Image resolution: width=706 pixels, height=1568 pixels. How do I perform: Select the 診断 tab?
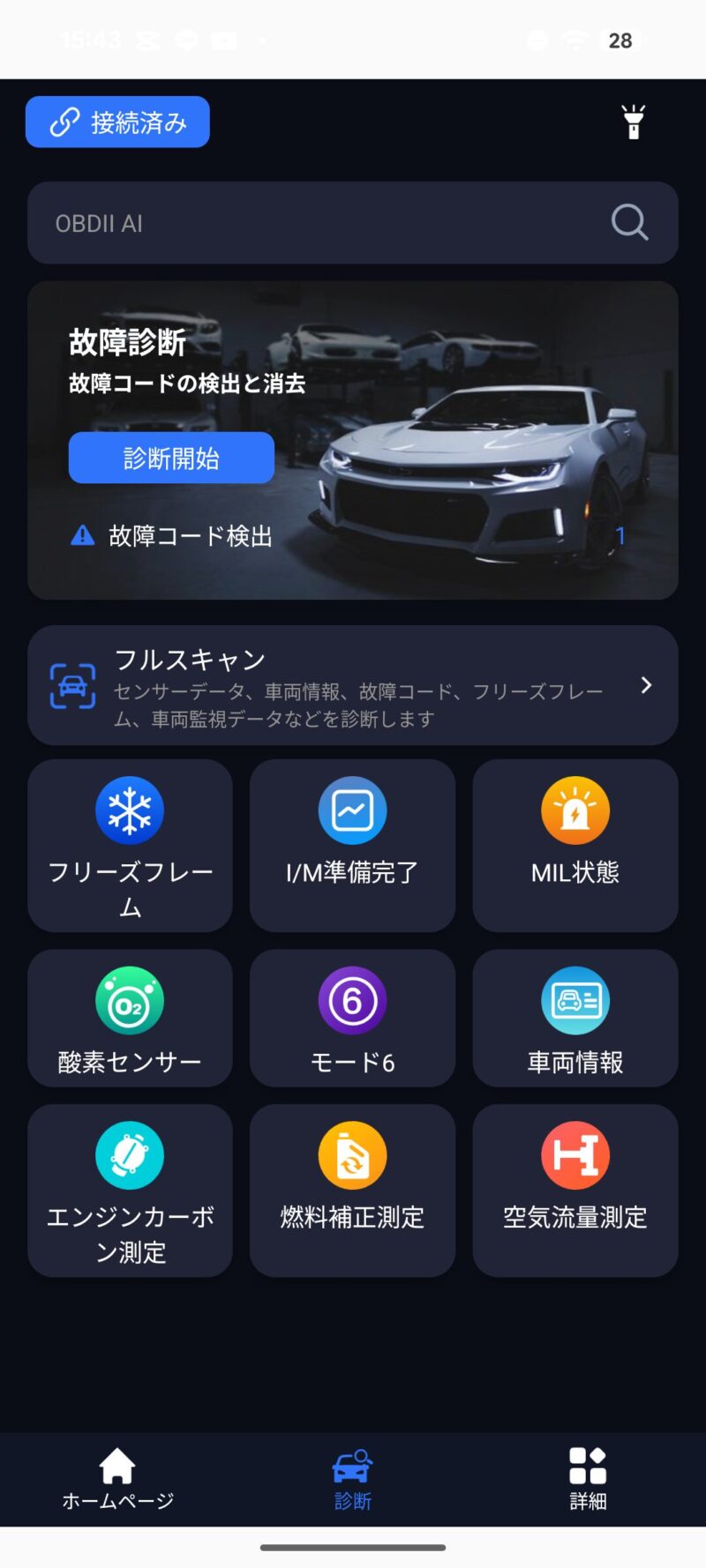coord(353,1479)
